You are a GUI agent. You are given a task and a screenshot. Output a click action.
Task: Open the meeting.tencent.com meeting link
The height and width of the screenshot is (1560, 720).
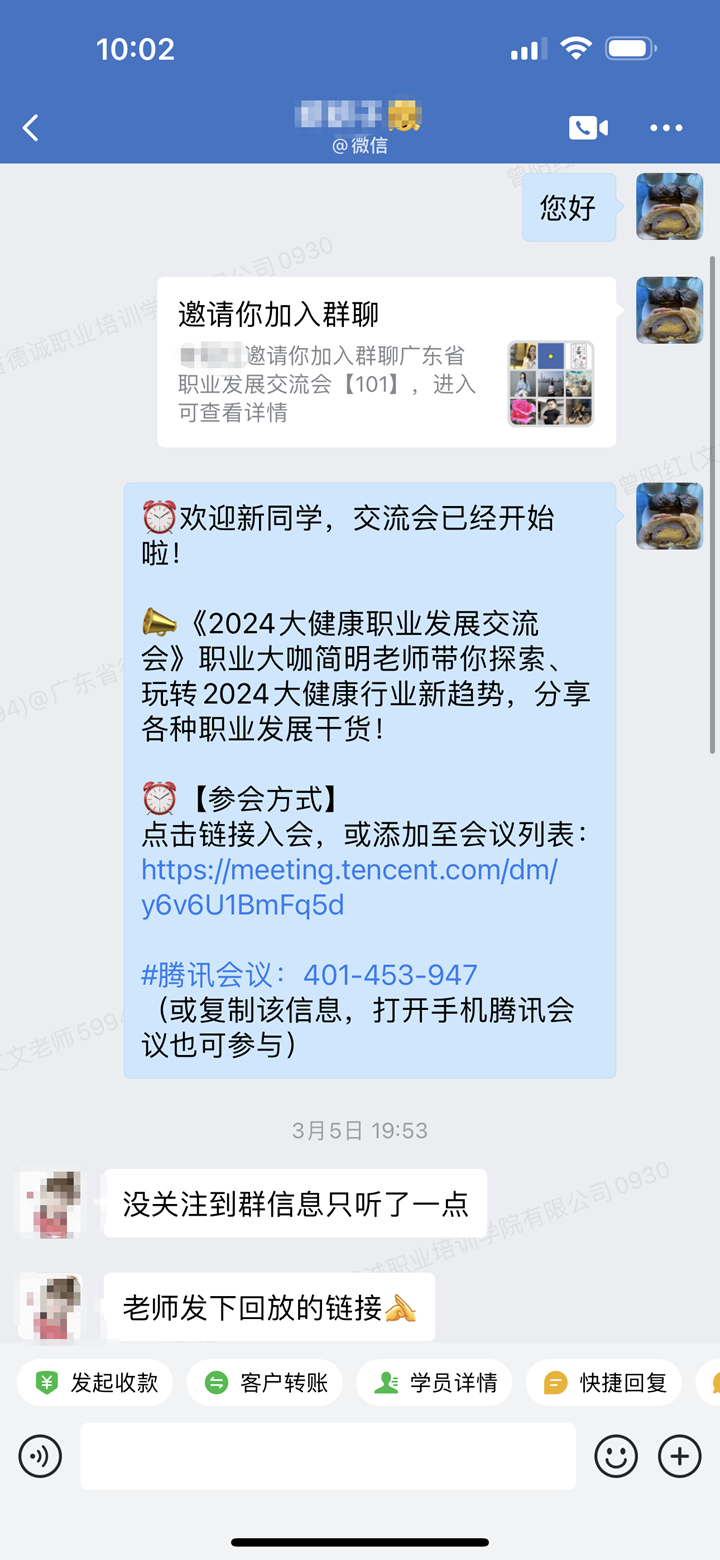coord(349,887)
